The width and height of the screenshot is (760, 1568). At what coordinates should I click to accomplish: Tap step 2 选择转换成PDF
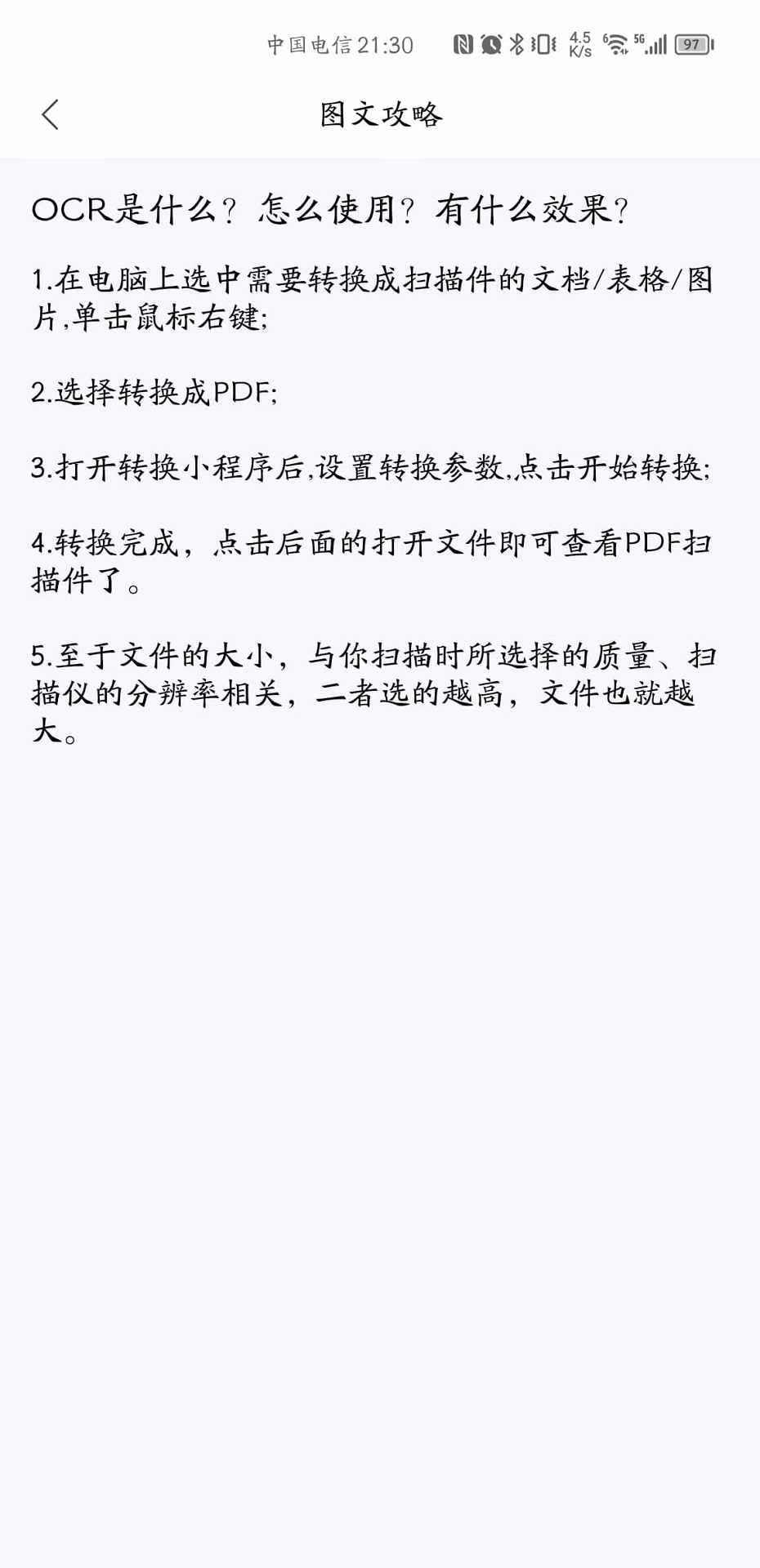159,394
